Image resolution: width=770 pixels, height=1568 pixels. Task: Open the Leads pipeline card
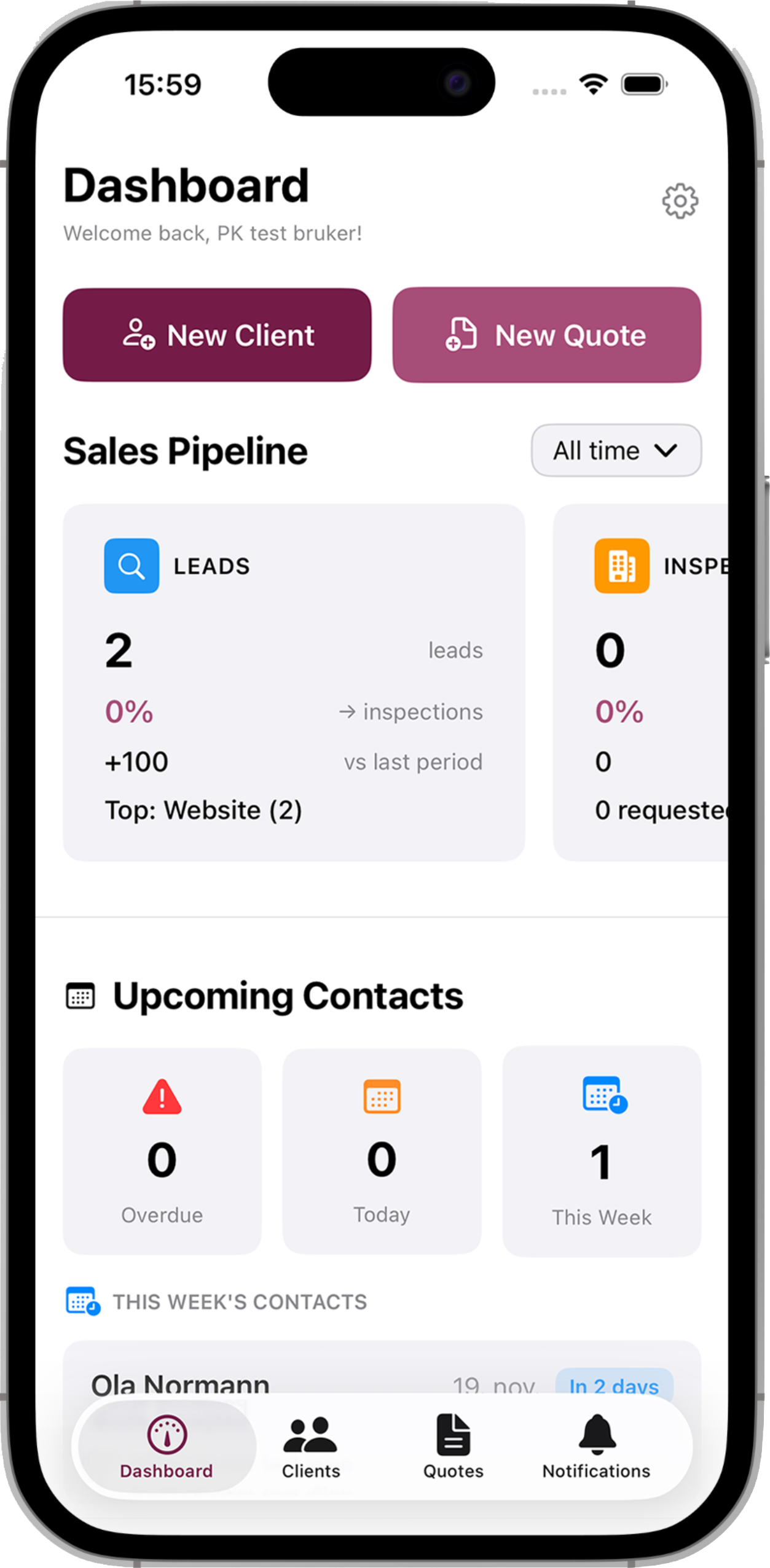coord(294,682)
